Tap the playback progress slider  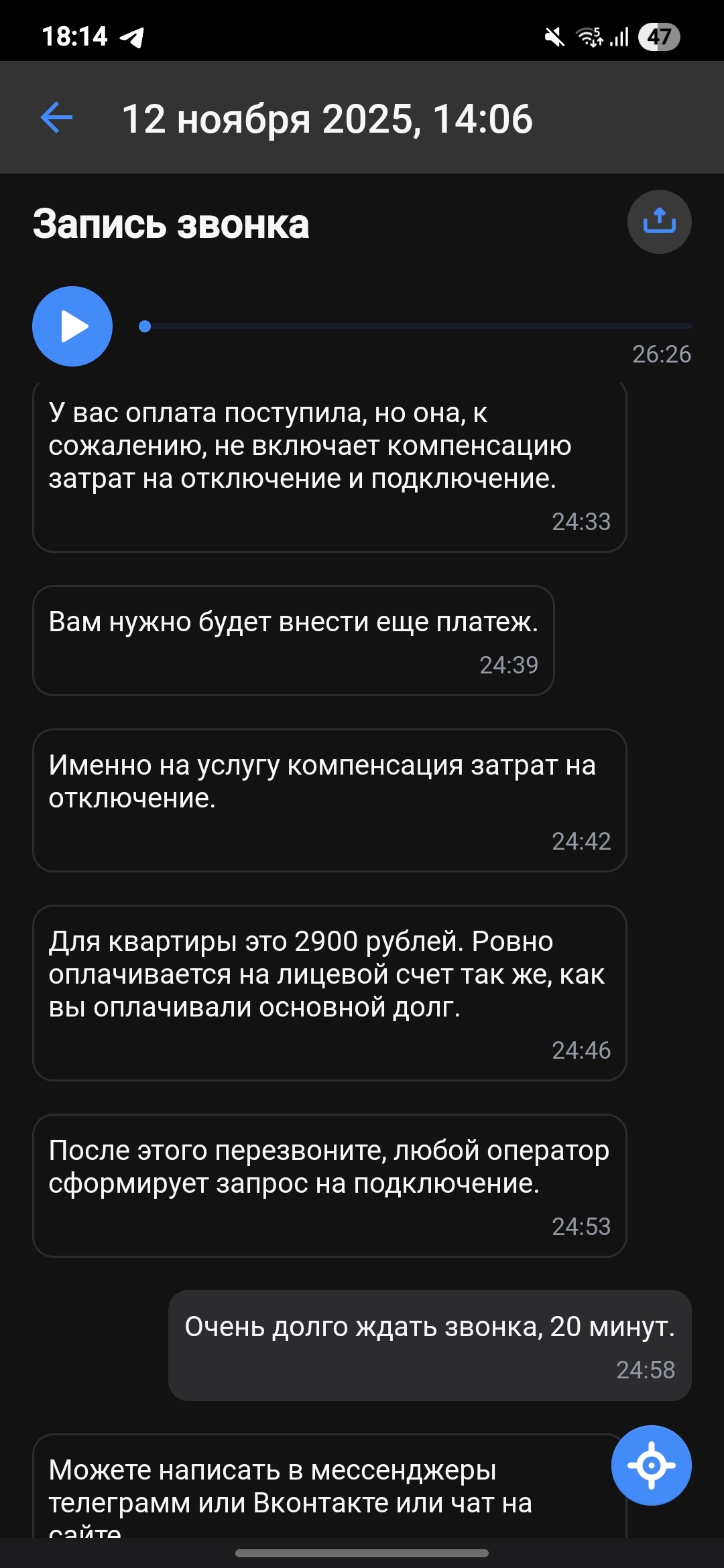tap(416, 326)
